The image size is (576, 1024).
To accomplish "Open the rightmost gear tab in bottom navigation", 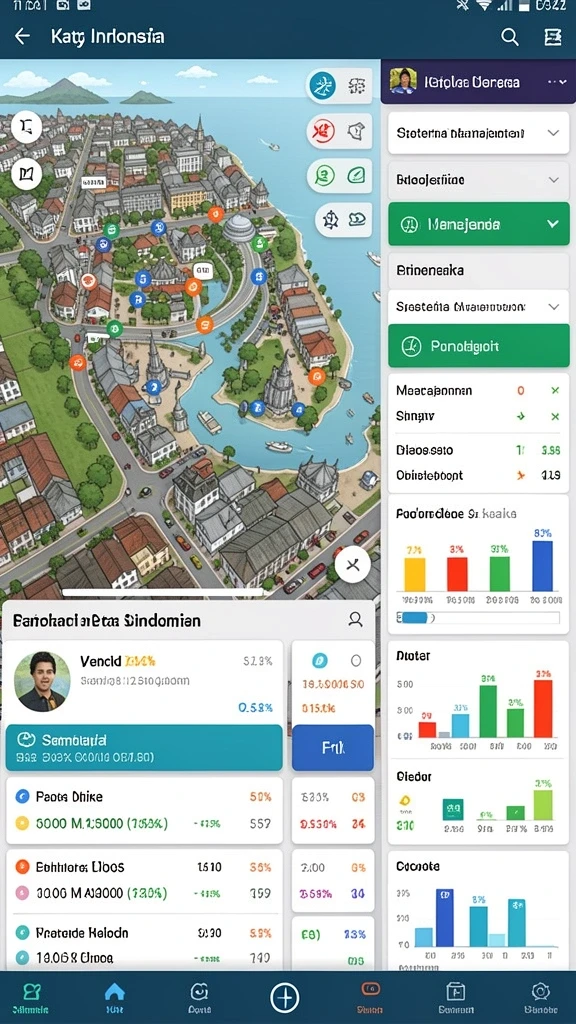I will point(540,997).
